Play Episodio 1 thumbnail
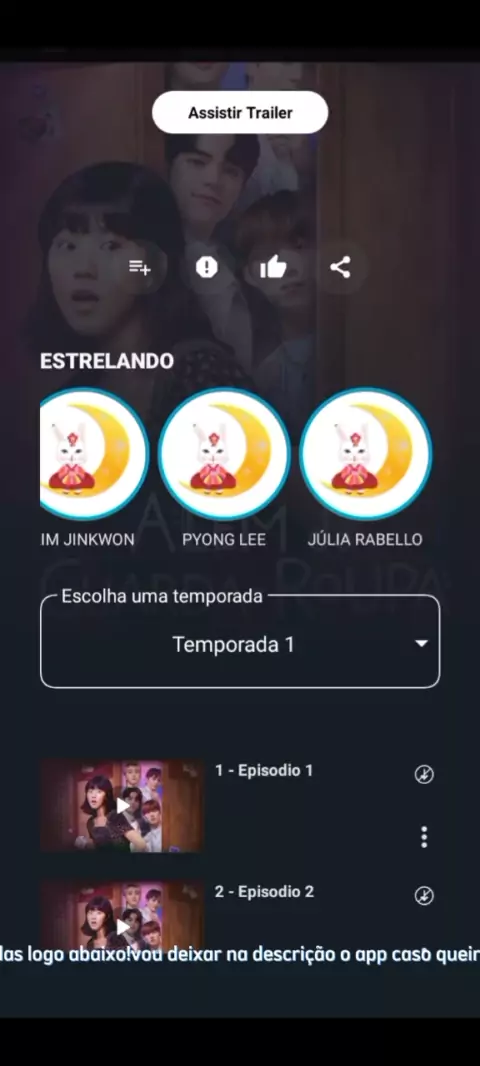 pyautogui.click(x=122, y=806)
